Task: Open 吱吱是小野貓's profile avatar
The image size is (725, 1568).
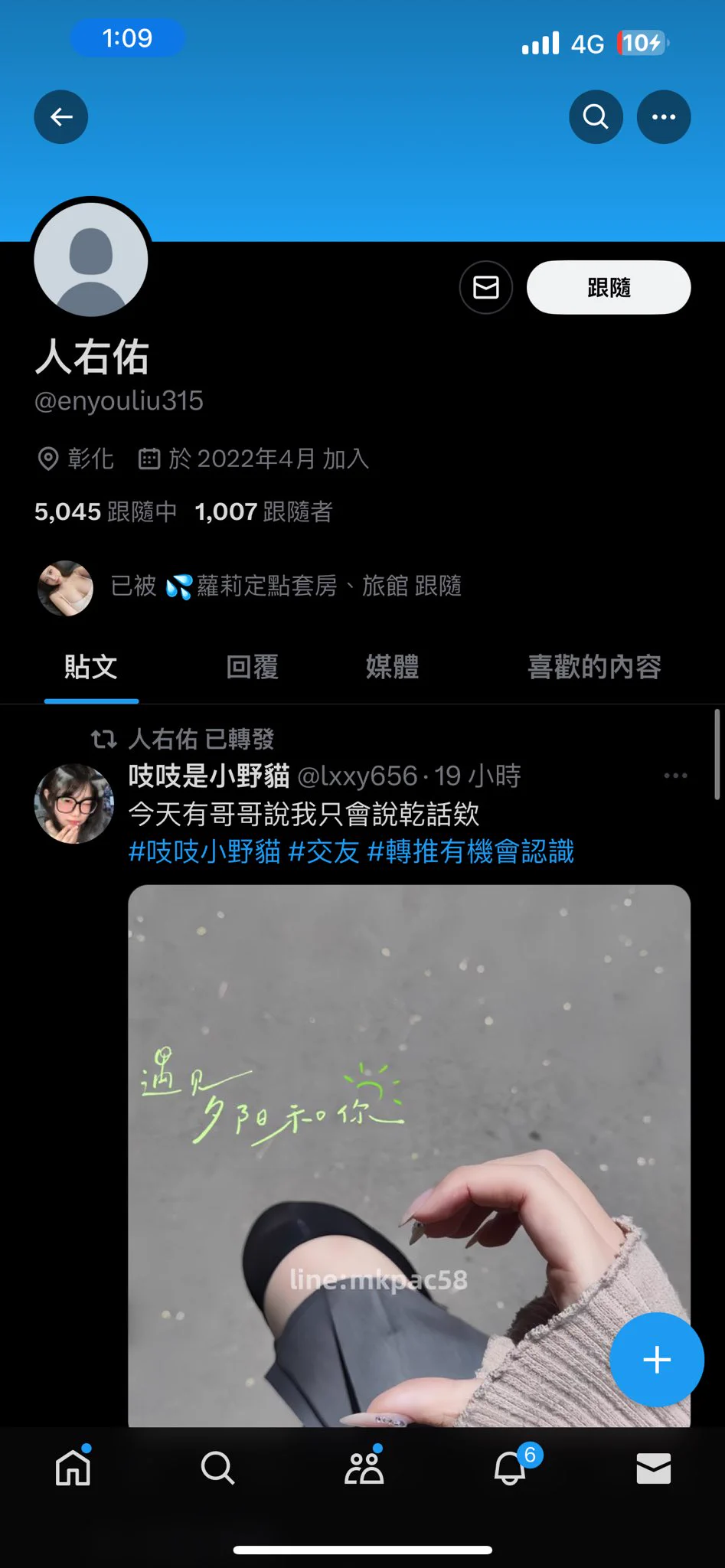Action: point(73,804)
